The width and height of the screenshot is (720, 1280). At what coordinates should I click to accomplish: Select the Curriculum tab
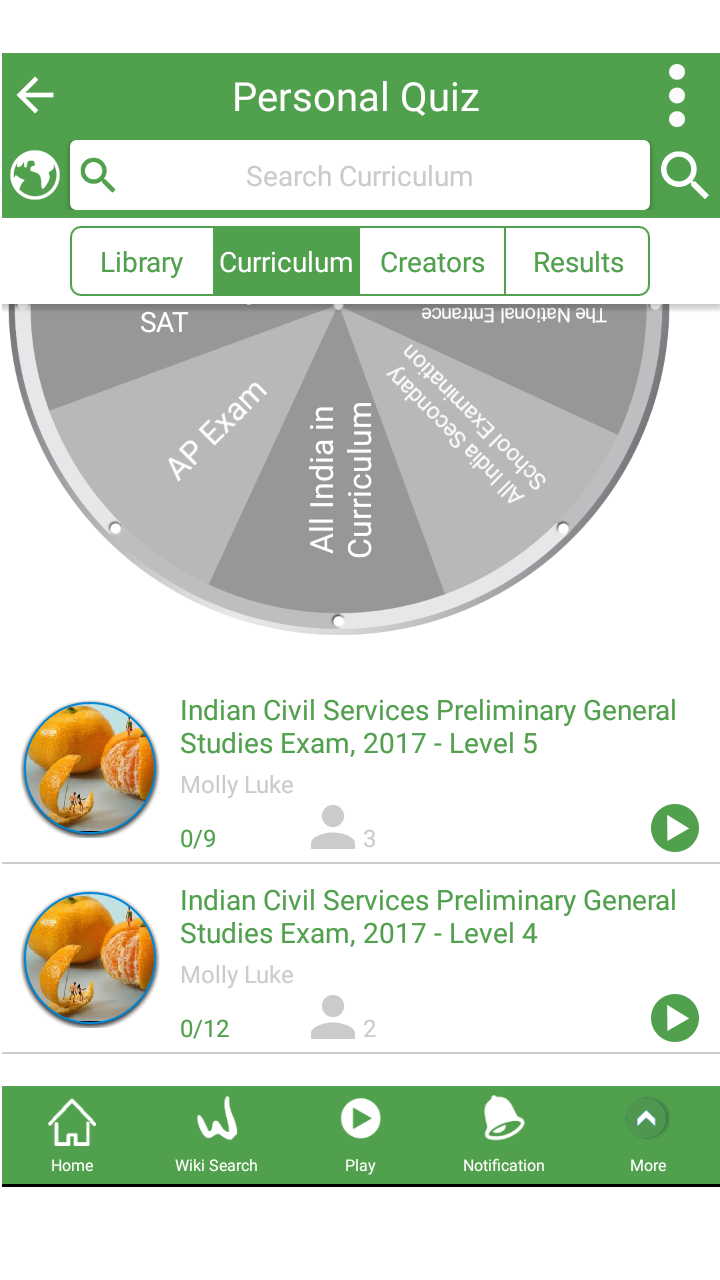(x=286, y=262)
